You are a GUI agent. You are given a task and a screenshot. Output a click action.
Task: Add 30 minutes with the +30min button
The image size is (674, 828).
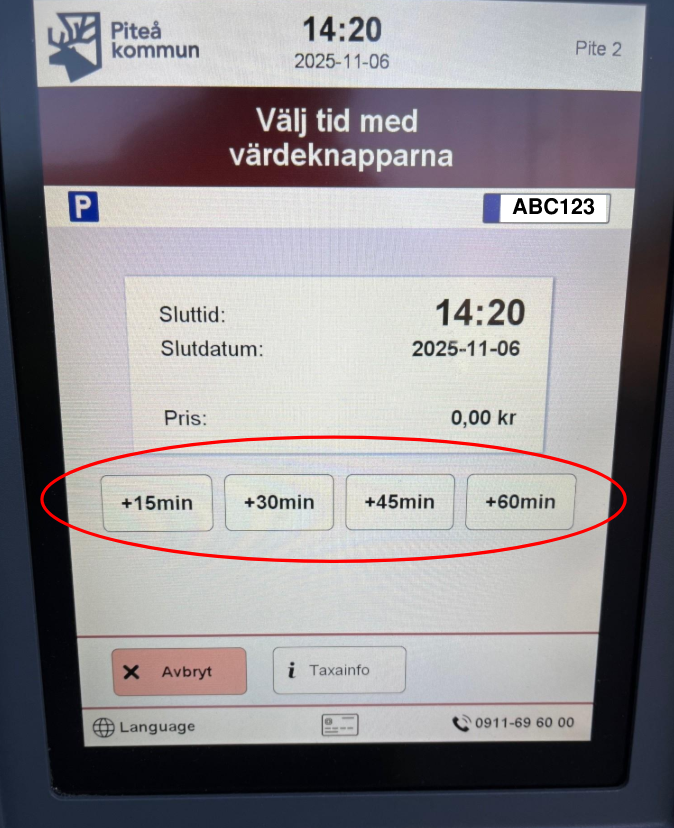coord(278,502)
